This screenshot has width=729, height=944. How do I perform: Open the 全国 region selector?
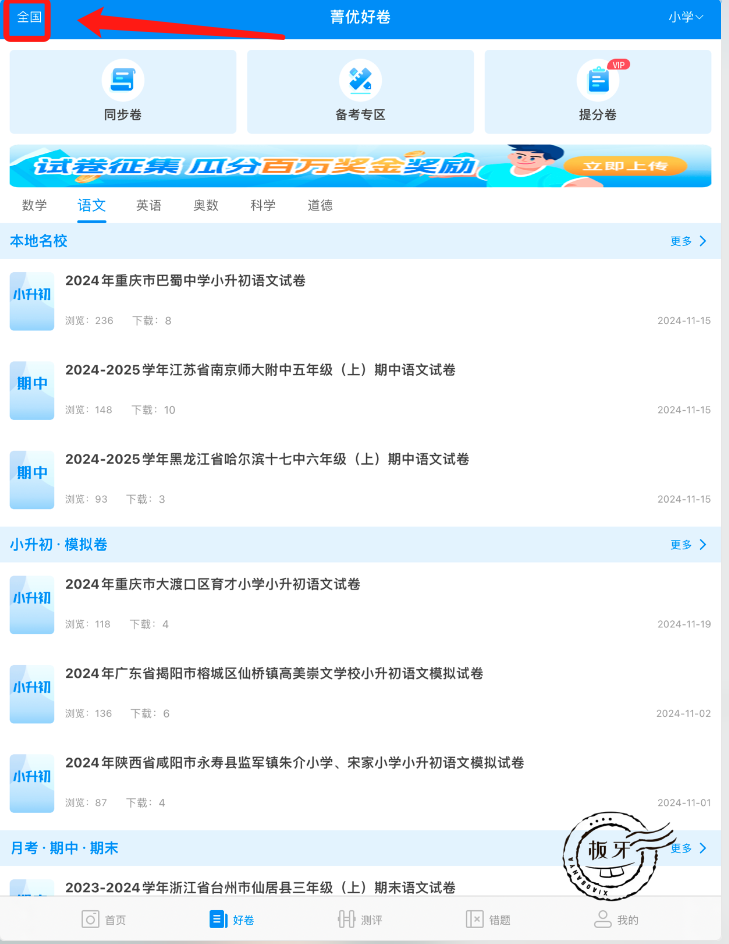pos(29,17)
